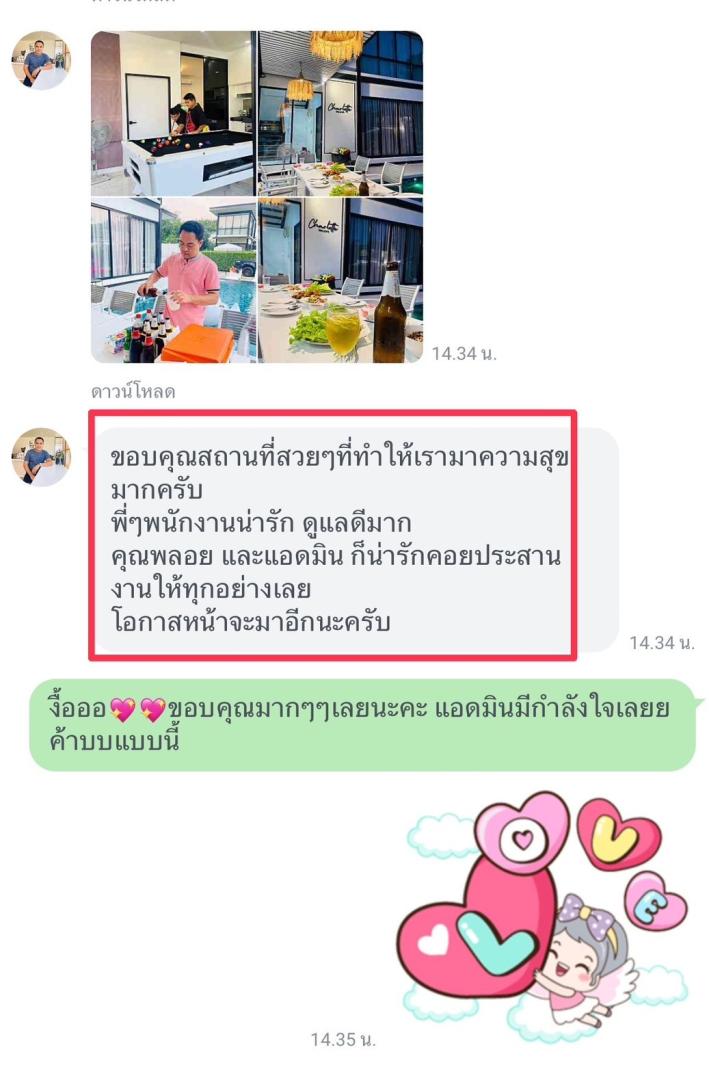Open the pool table photo in the collage
The height and width of the screenshot is (1080, 709).
pos(172,112)
